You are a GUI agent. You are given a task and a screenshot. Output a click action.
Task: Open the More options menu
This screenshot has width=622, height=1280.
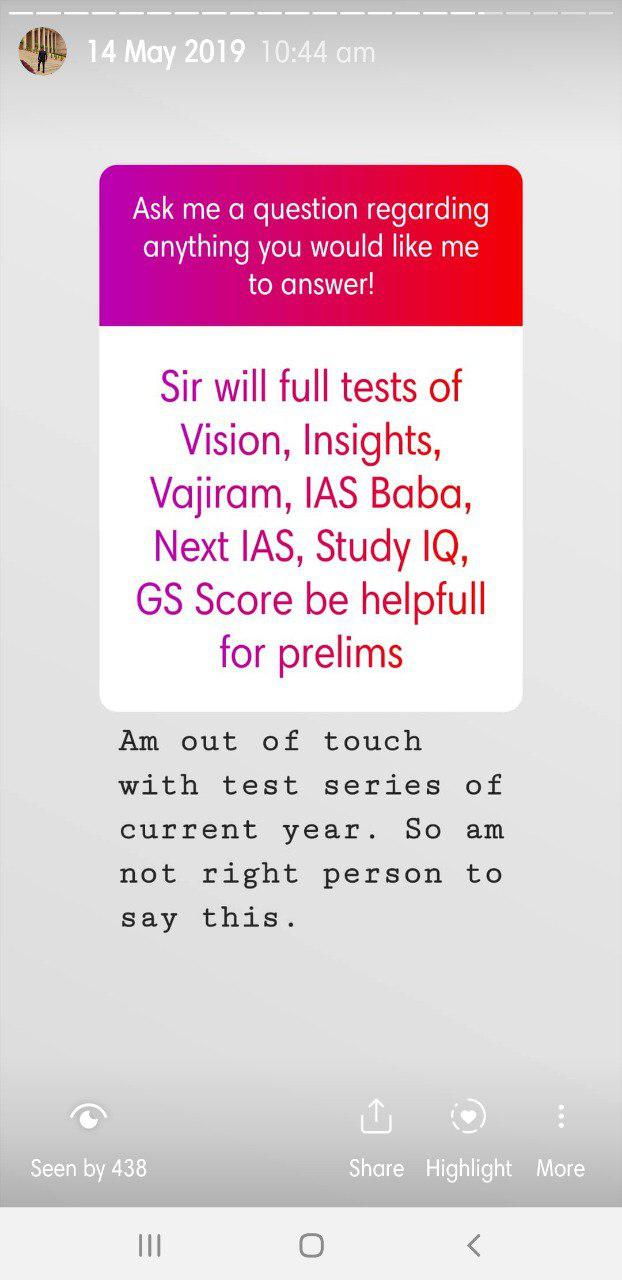pos(560,1138)
